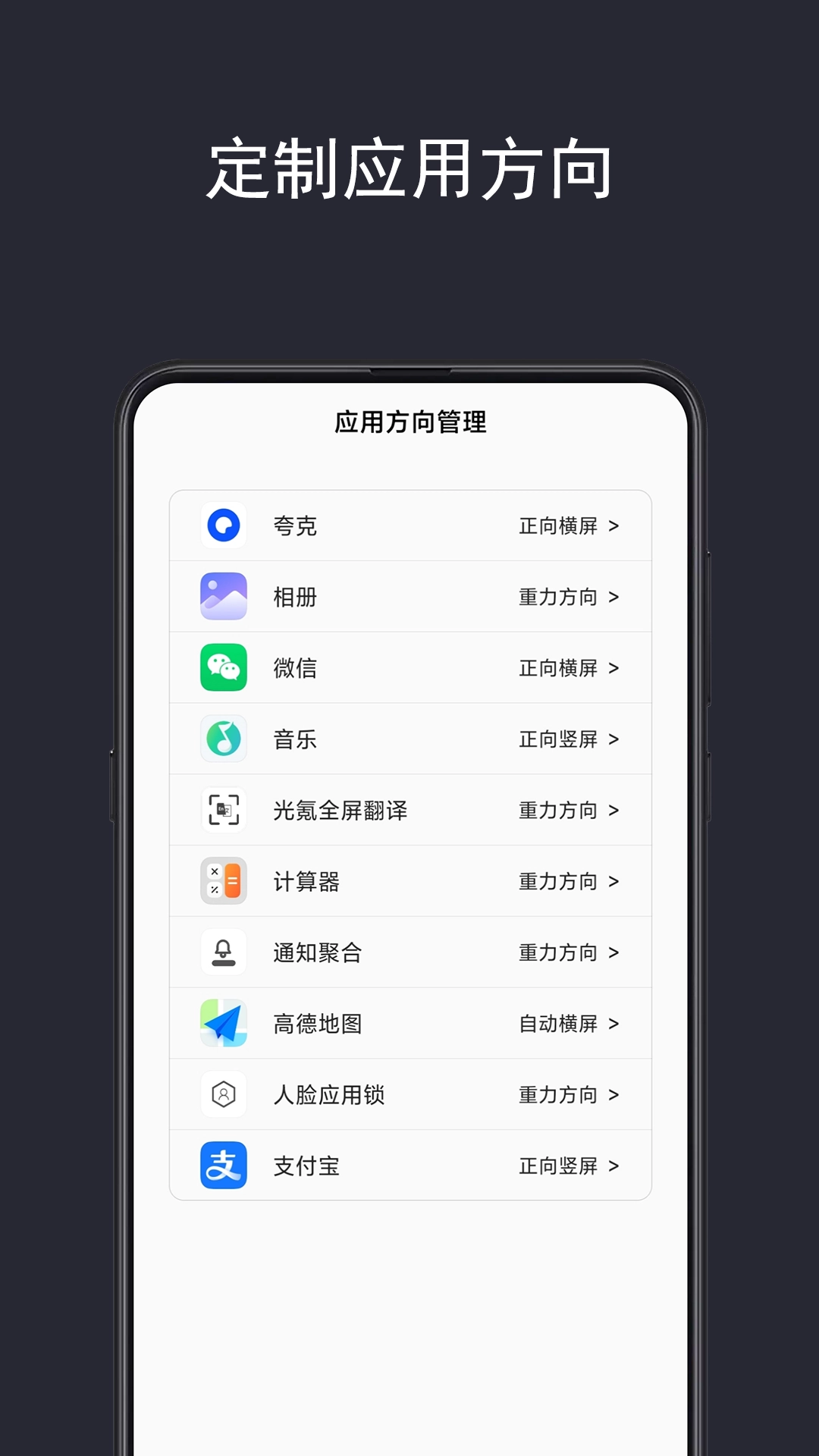
Task: Click the 音乐 music app icon
Action: coord(223,739)
